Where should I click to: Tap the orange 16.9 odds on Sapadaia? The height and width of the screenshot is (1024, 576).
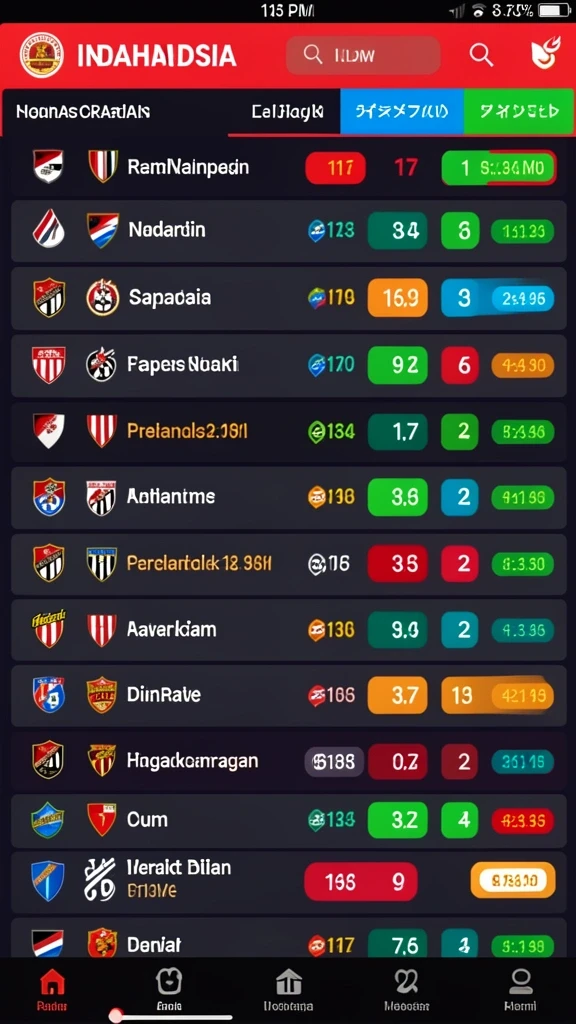click(398, 298)
